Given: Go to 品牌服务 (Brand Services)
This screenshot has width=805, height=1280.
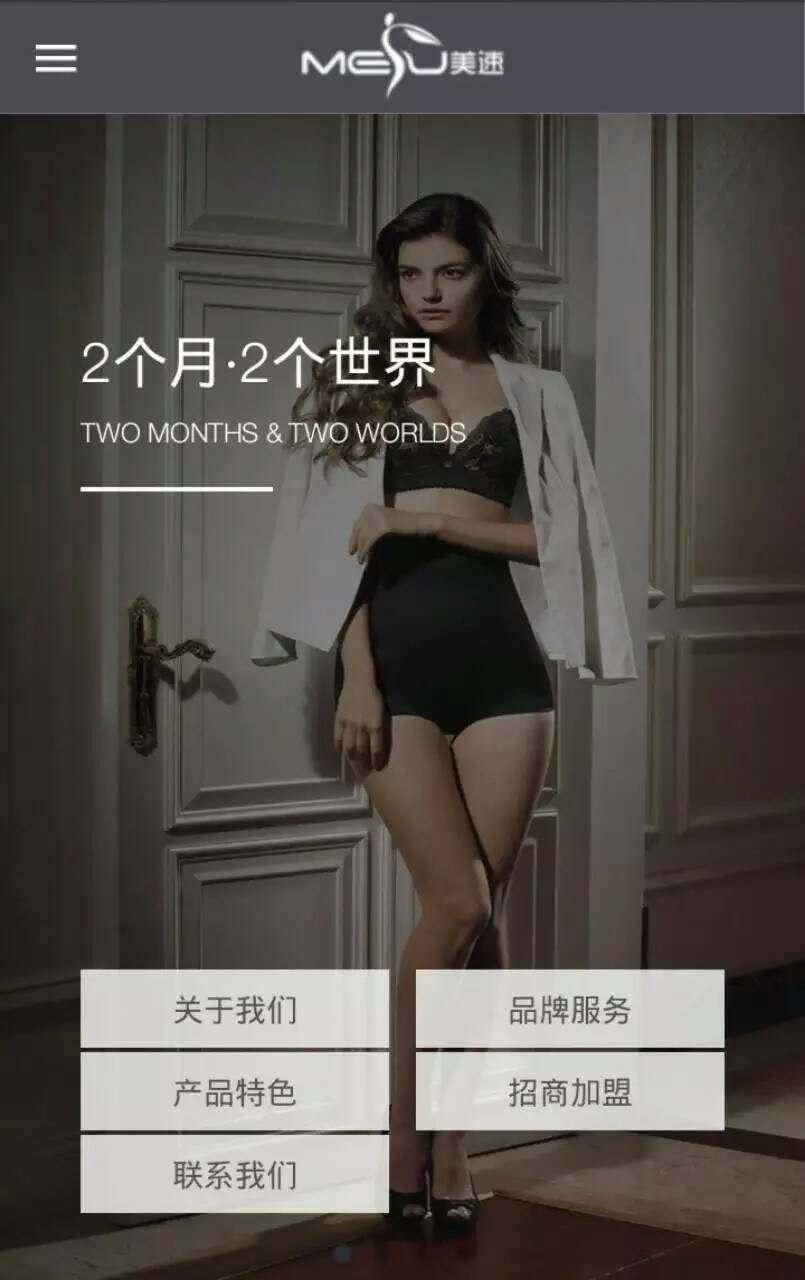Looking at the screenshot, I should click(569, 1009).
